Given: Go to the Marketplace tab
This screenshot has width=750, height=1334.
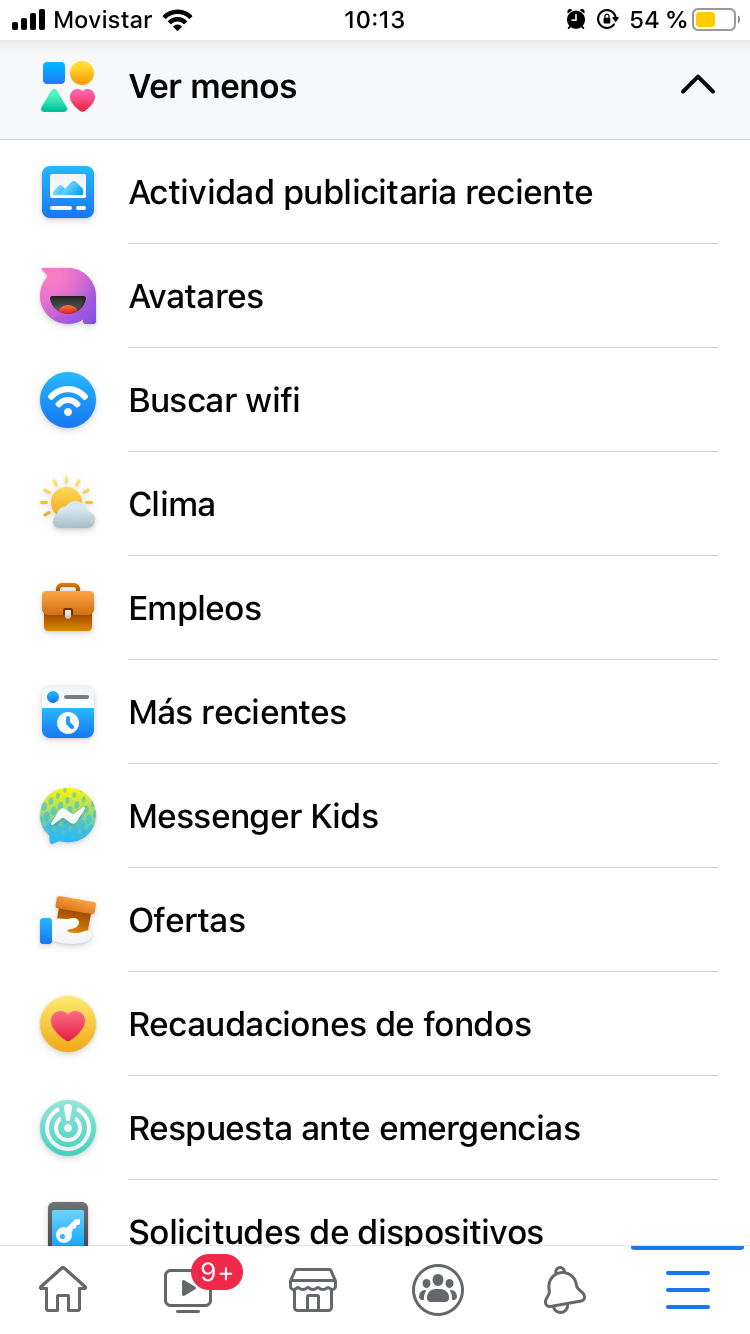Looking at the screenshot, I should click(312, 1289).
